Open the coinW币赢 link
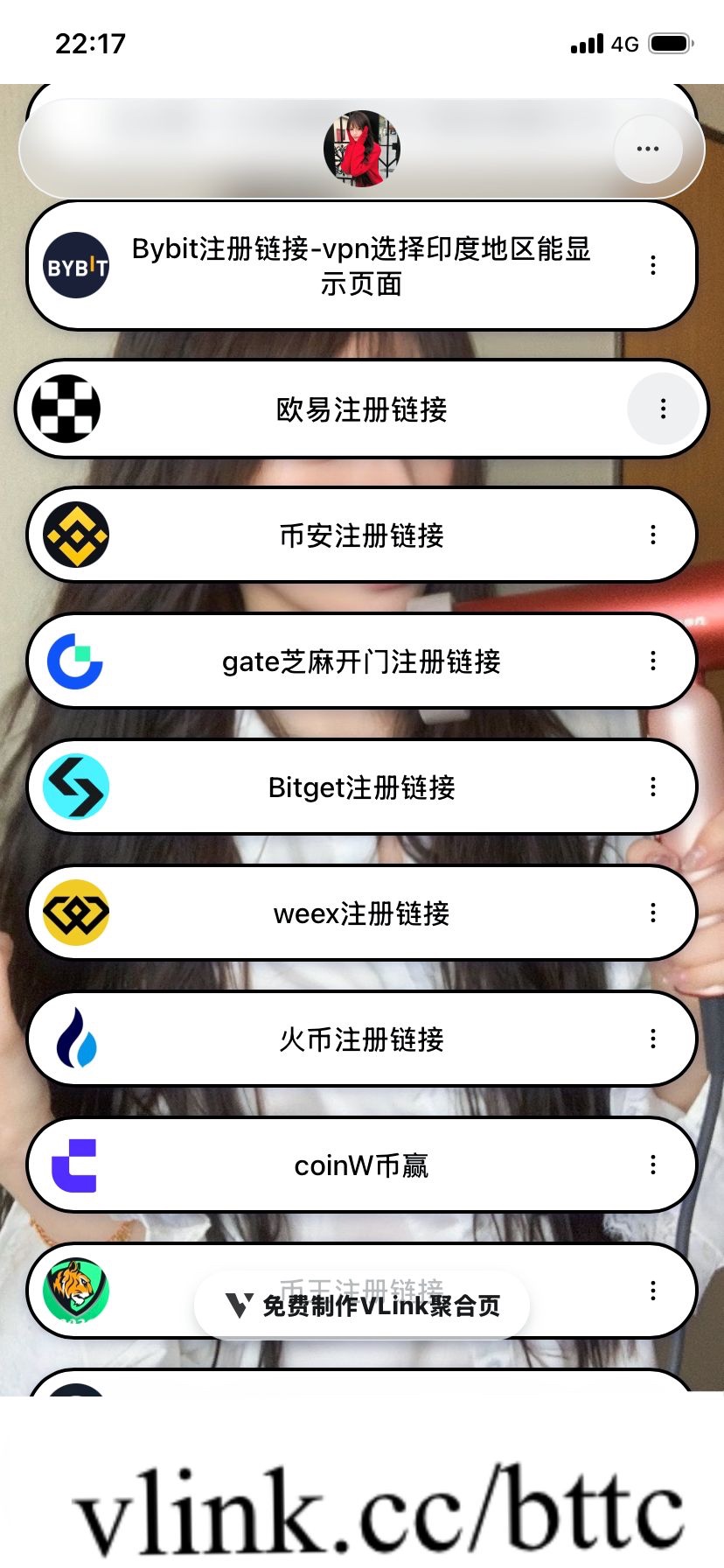Viewport: 724px width, 1568px height. [360, 1165]
